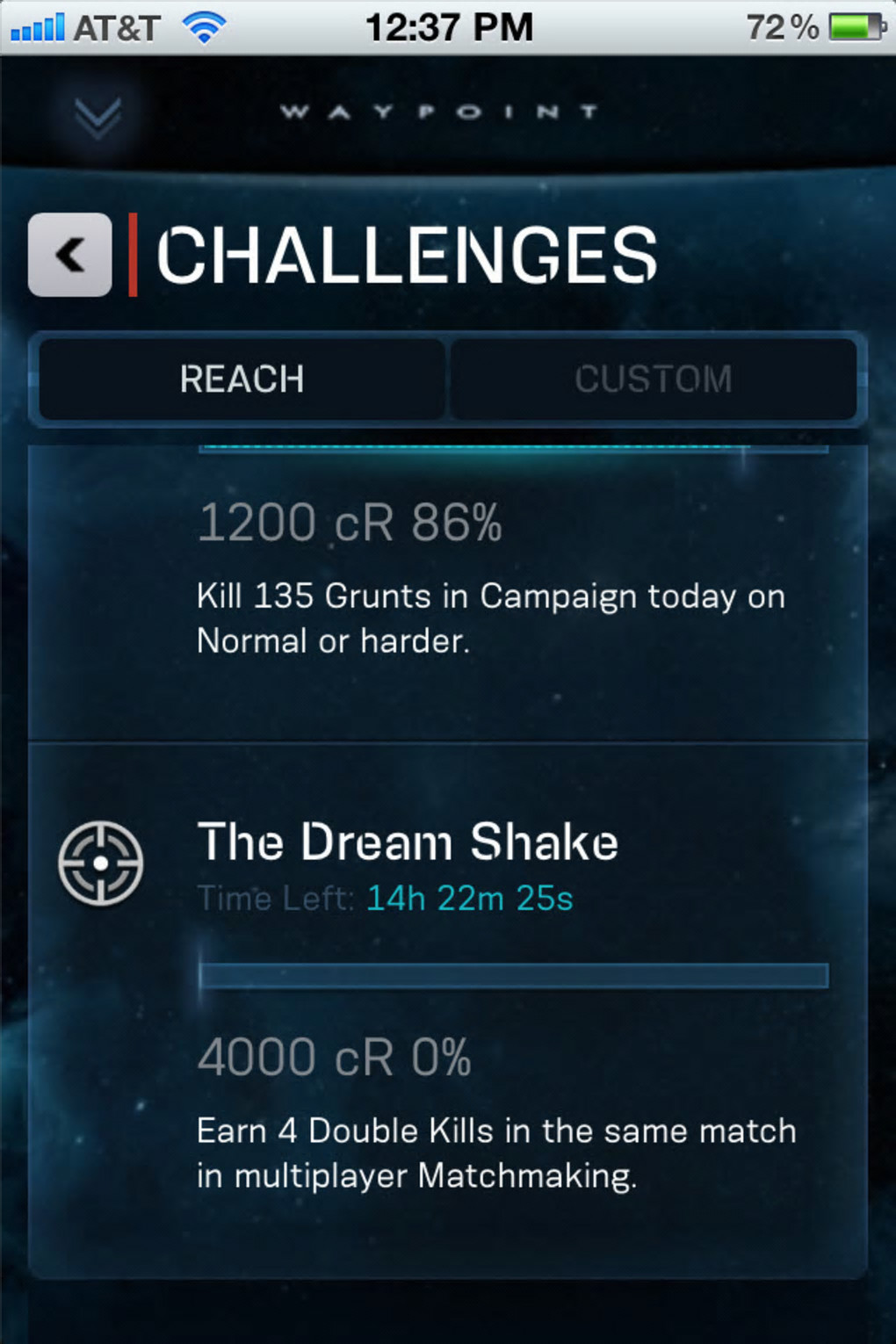Select the Reach challenges tab
Viewport: 896px width, 1344px height.
[242, 379]
